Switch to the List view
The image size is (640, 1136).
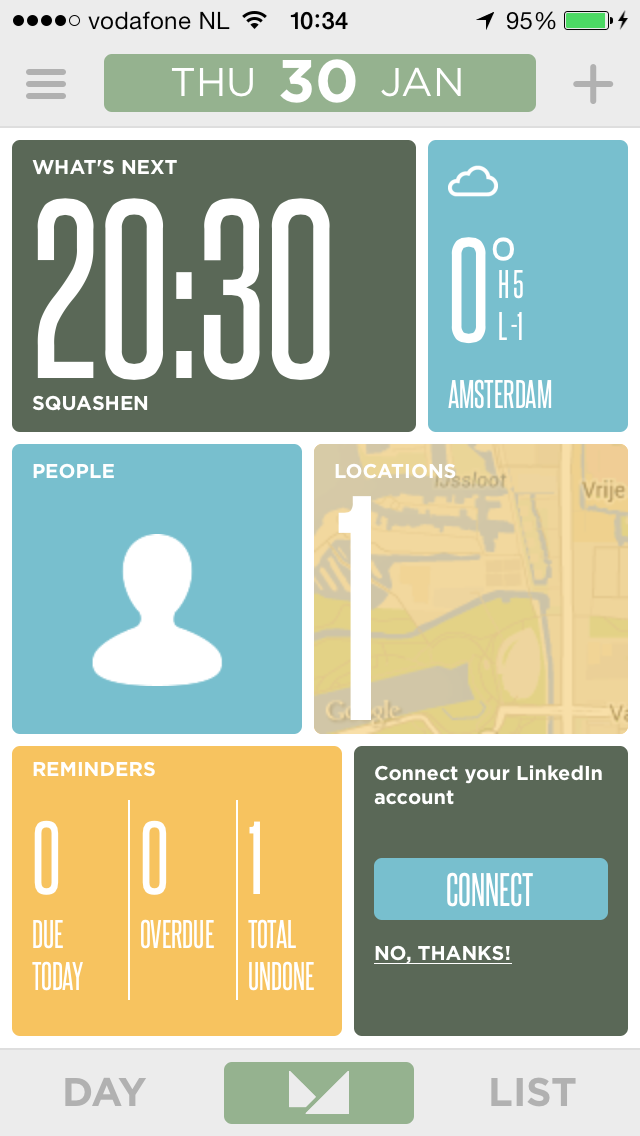(x=533, y=1093)
